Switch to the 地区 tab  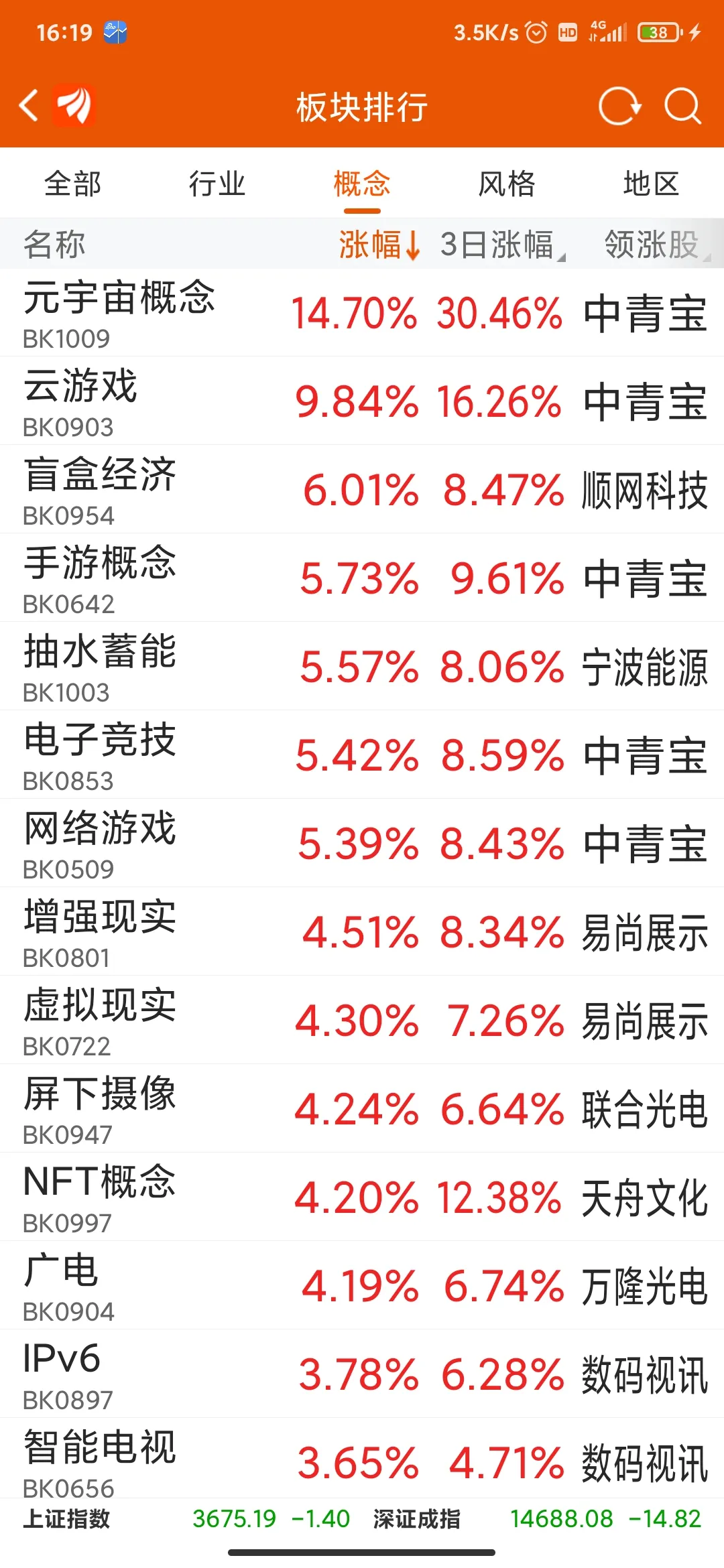(x=651, y=184)
